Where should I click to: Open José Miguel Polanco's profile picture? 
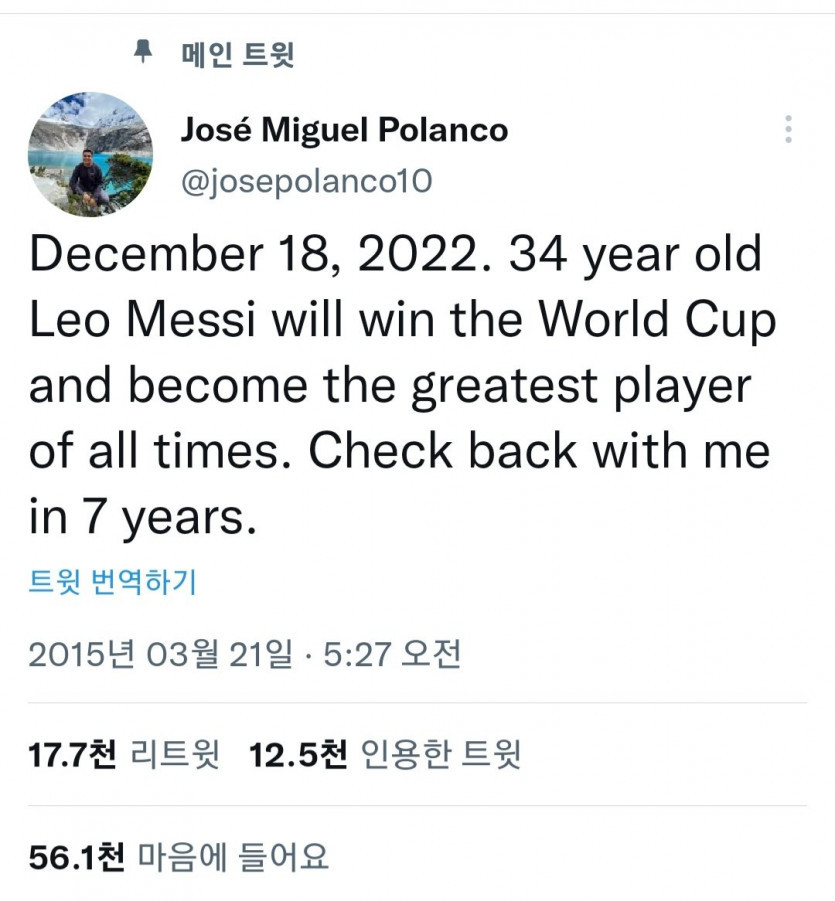click(x=92, y=150)
